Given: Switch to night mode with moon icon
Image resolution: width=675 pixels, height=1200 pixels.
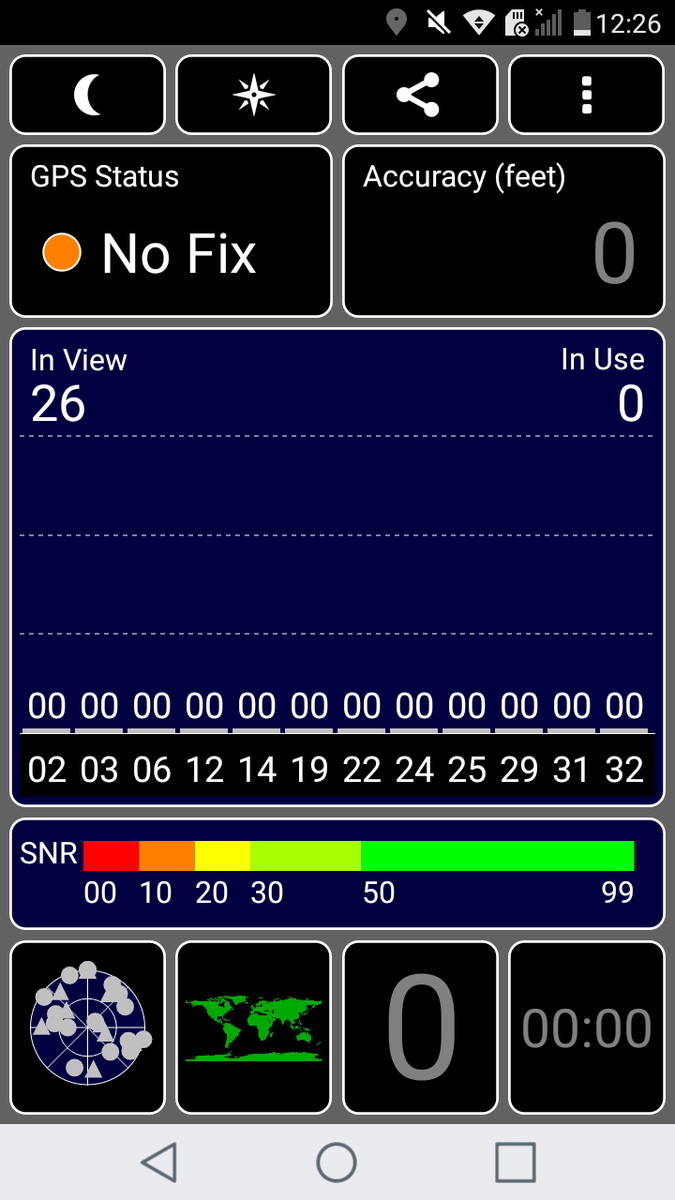Looking at the screenshot, I should [x=88, y=95].
